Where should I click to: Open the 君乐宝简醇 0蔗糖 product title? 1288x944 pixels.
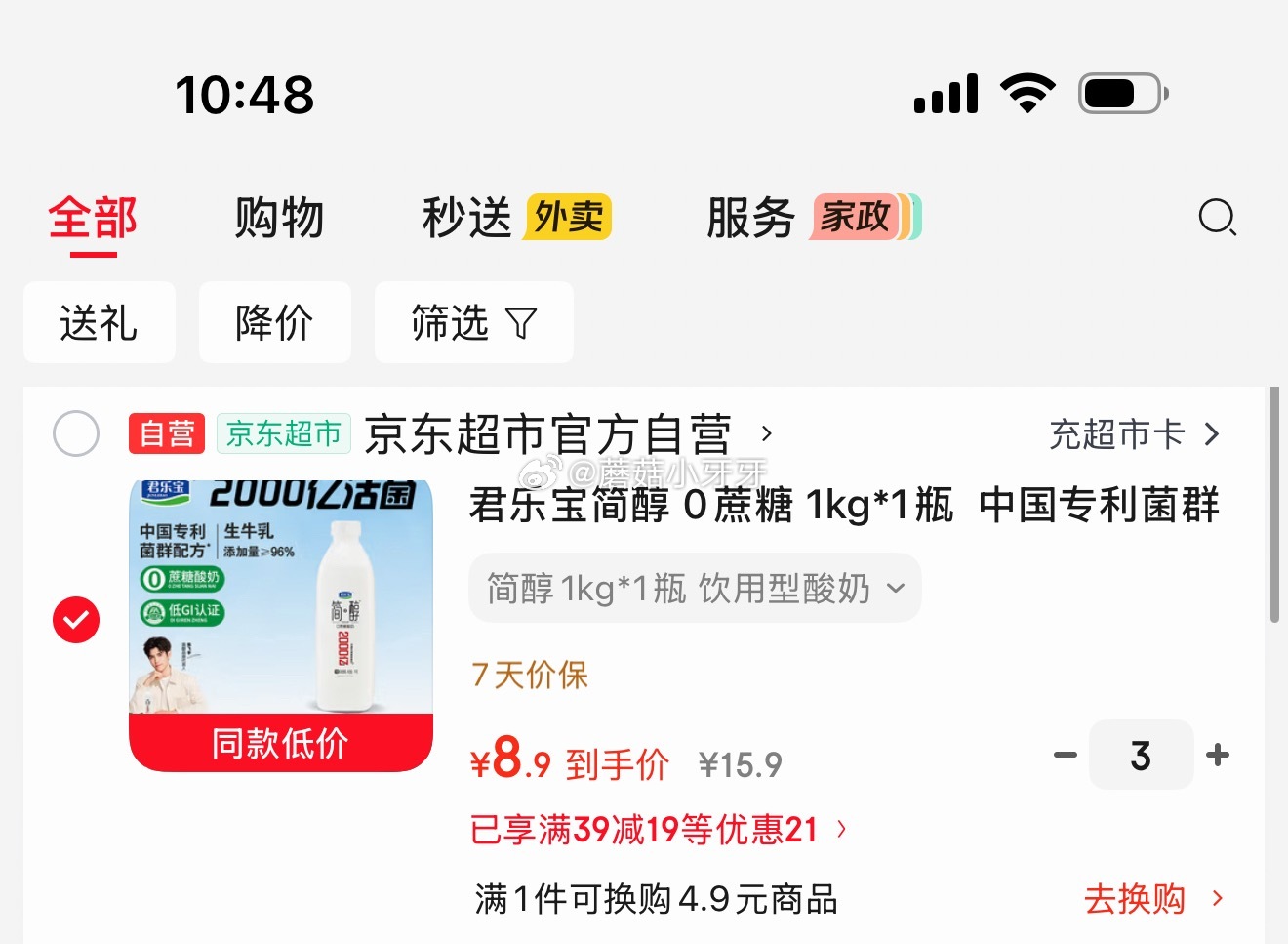click(844, 506)
